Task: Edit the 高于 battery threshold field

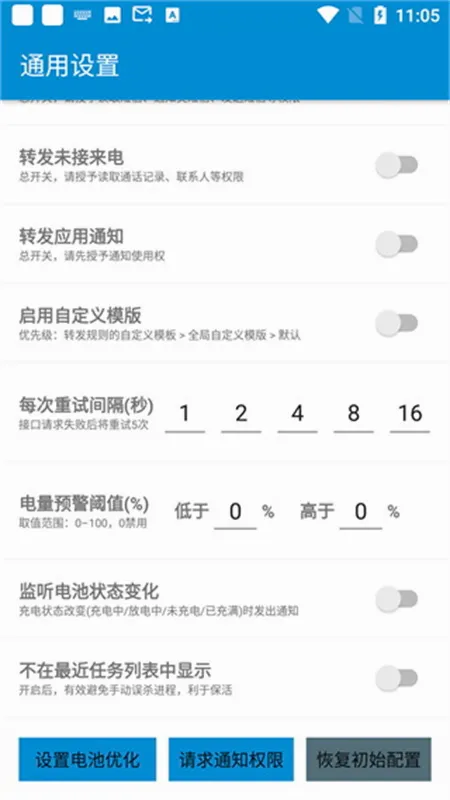Action: coord(361,511)
